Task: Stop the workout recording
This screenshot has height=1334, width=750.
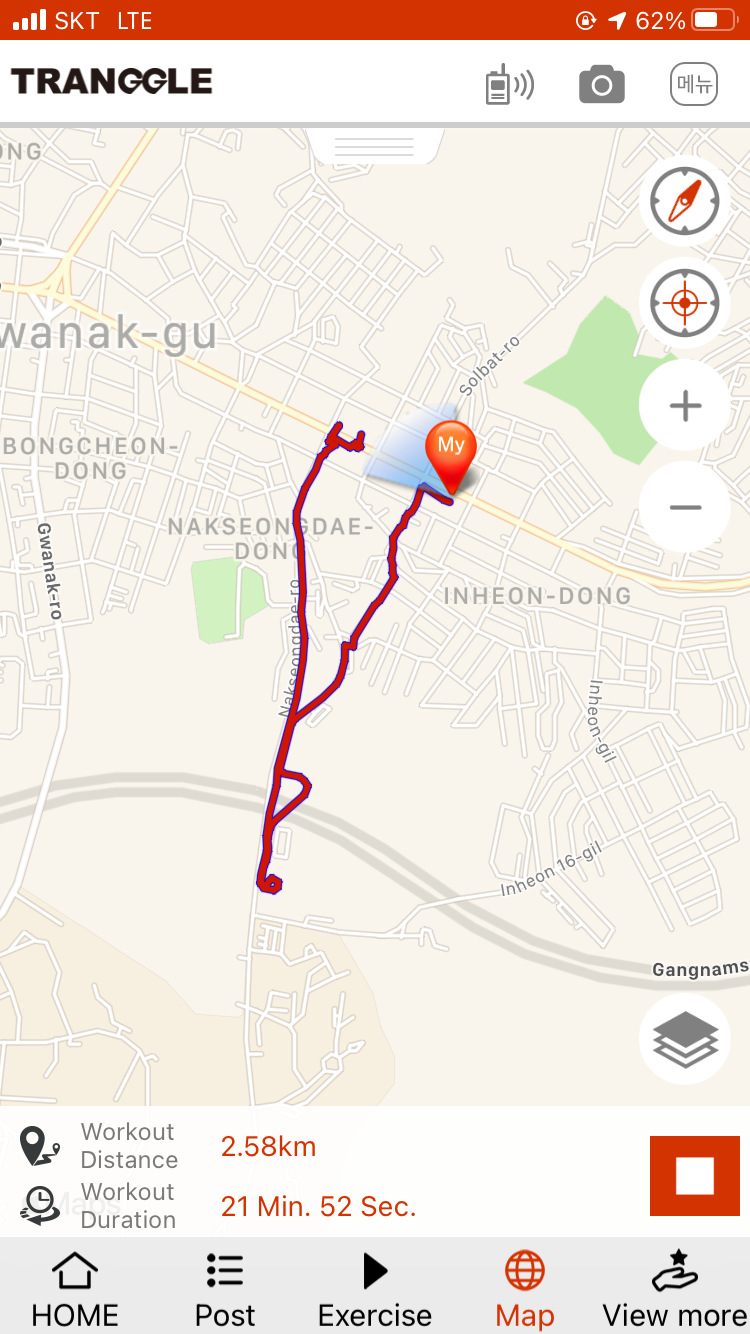Action: pyautogui.click(x=695, y=1176)
